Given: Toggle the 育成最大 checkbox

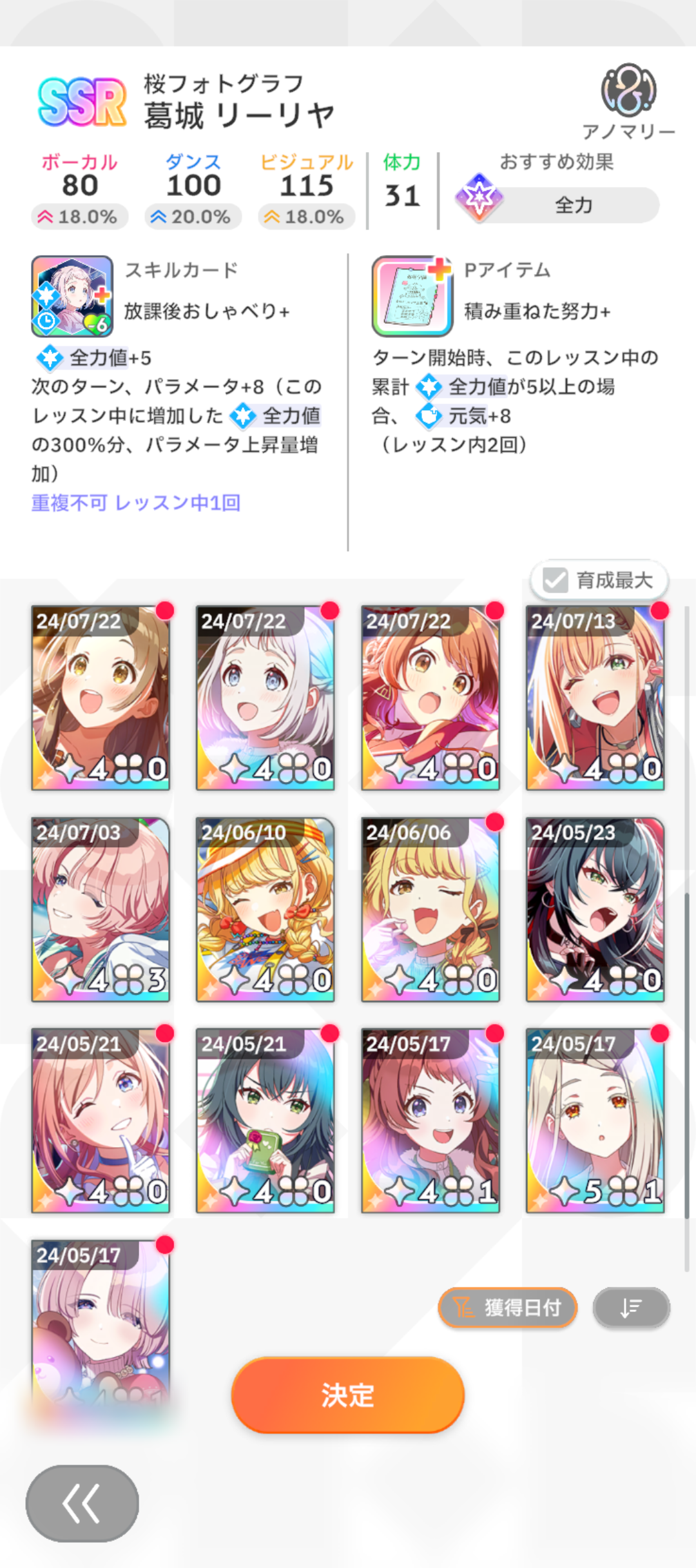Looking at the screenshot, I should [599, 580].
